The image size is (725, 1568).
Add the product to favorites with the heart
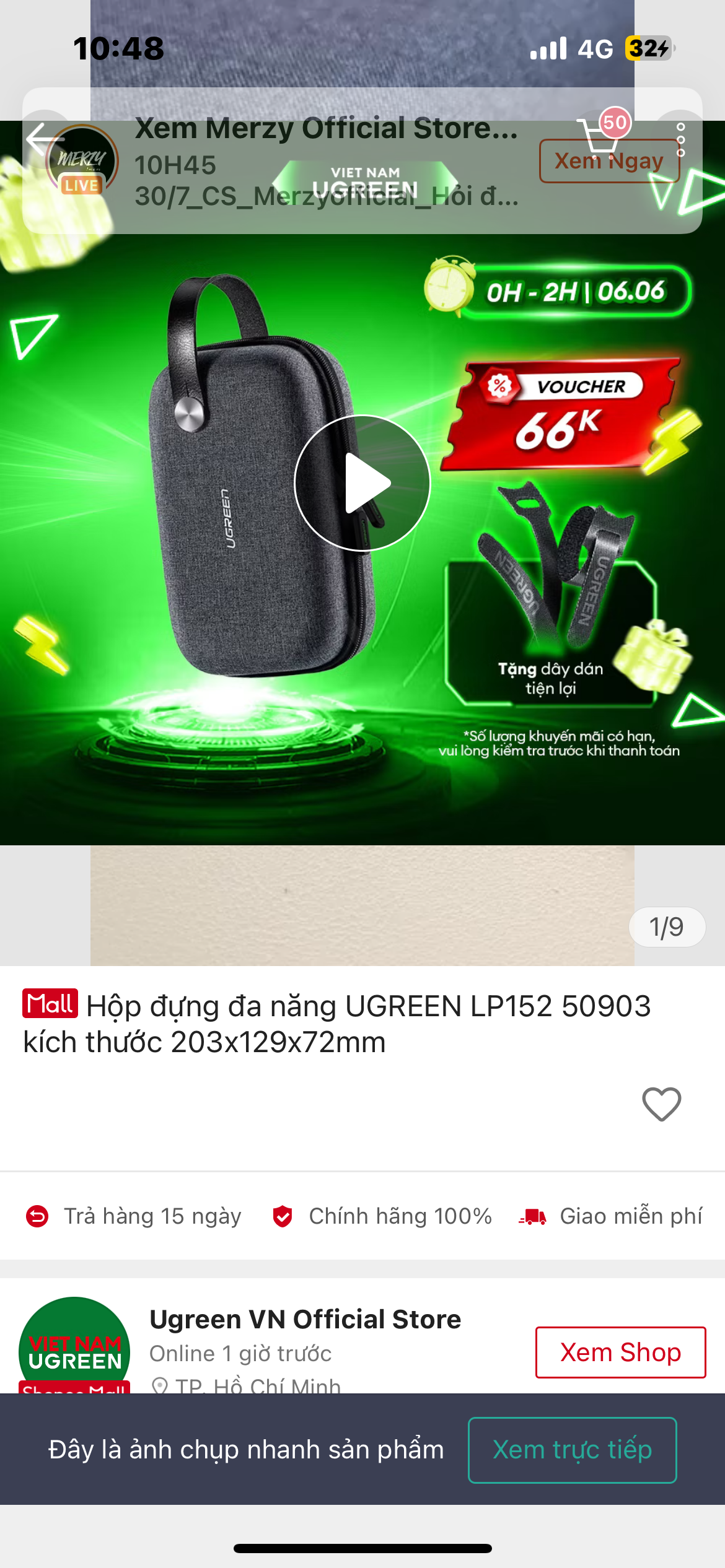tap(661, 1104)
